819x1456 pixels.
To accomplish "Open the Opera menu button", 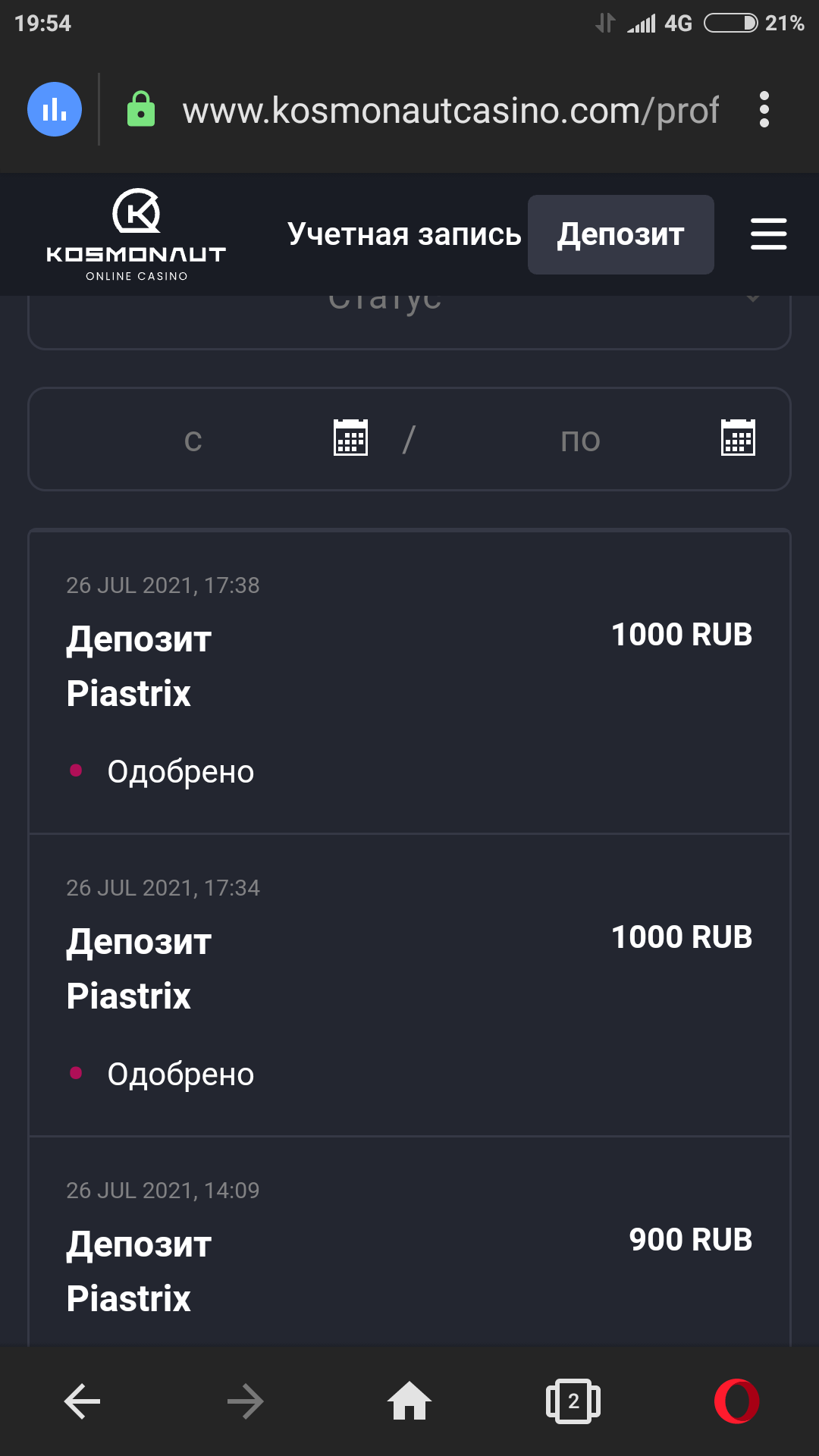I will 736,1401.
